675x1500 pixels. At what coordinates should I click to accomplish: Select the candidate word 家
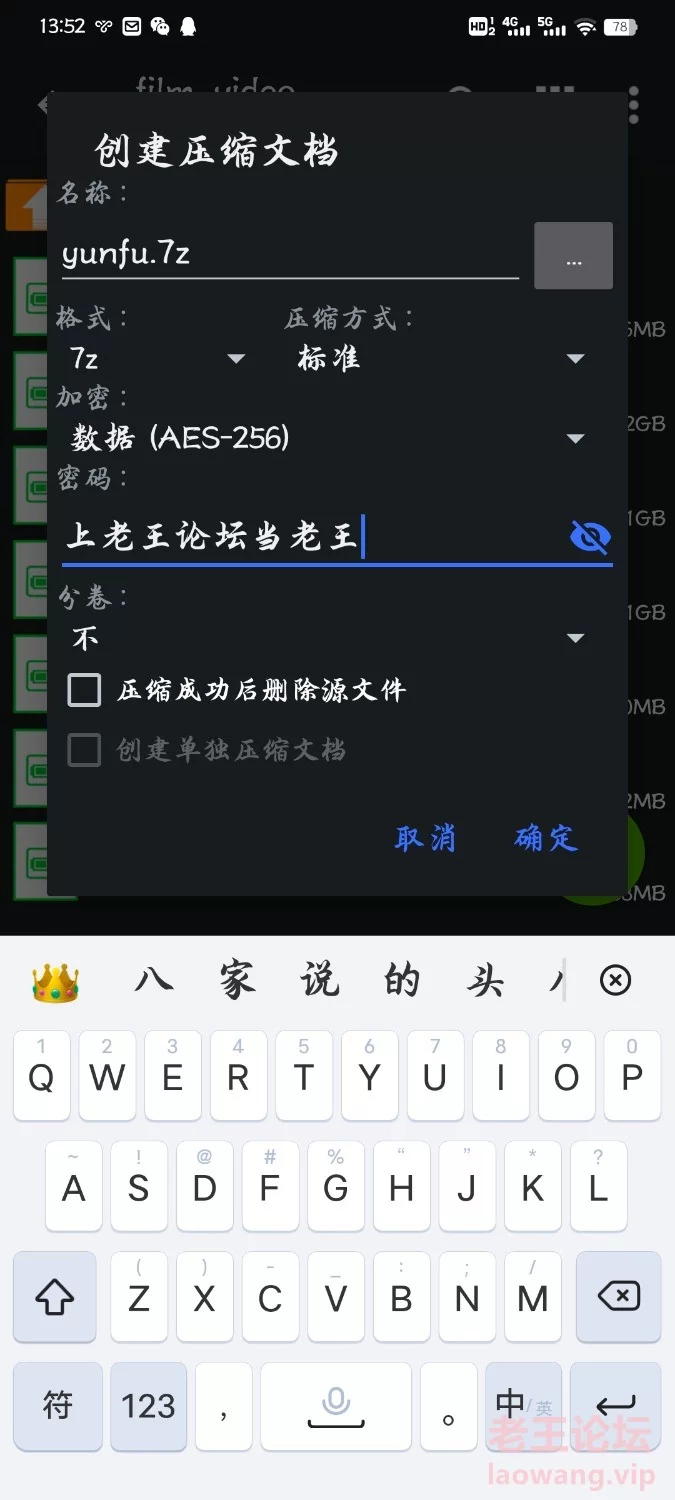pyautogui.click(x=237, y=981)
